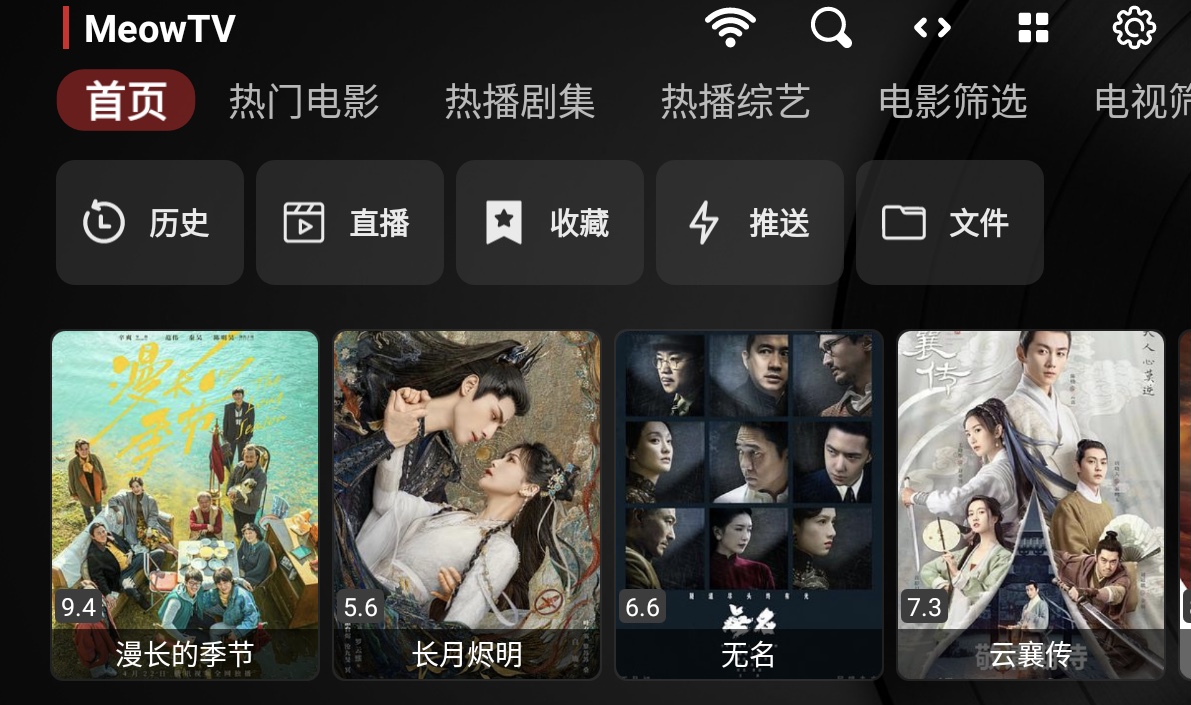
Task: Open the 文件 files button
Action: pyautogui.click(x=950, y=223)
